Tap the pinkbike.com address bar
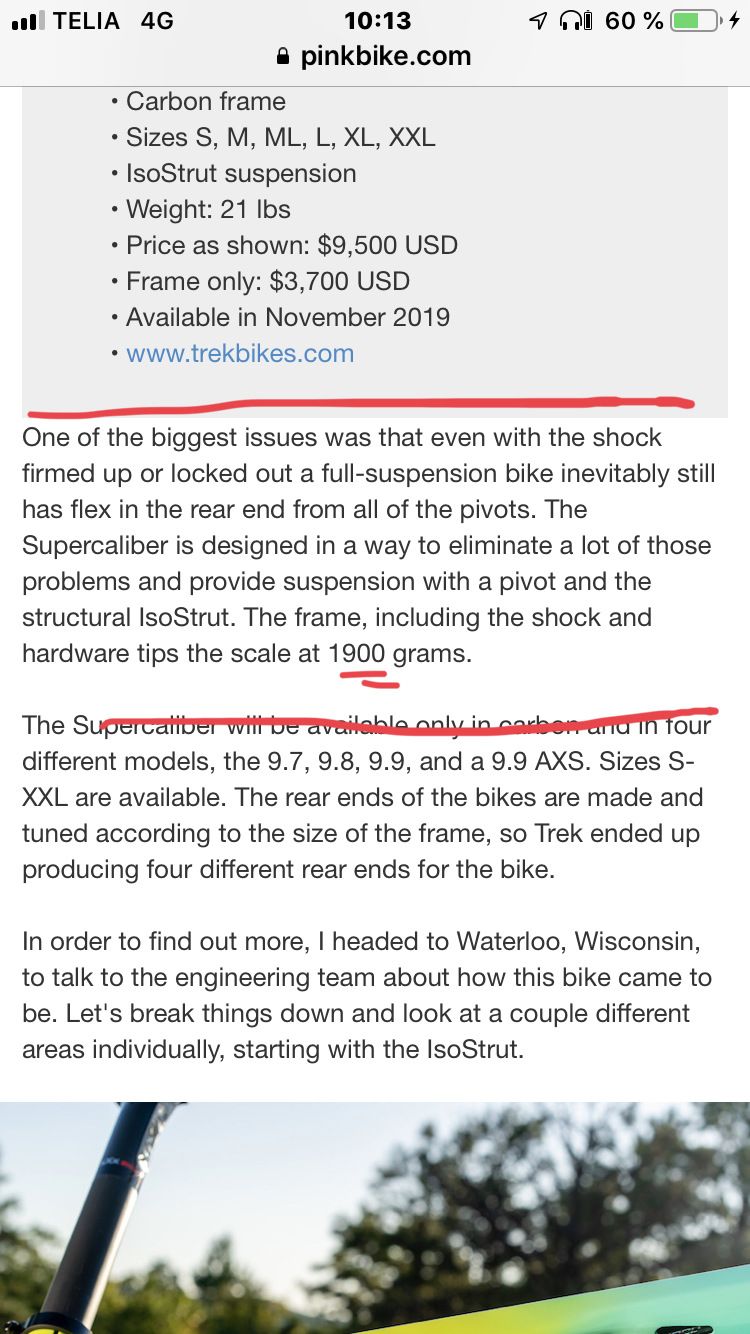Screen dimensions: 750x1334 pyautogui.click(x=375, y=57)
